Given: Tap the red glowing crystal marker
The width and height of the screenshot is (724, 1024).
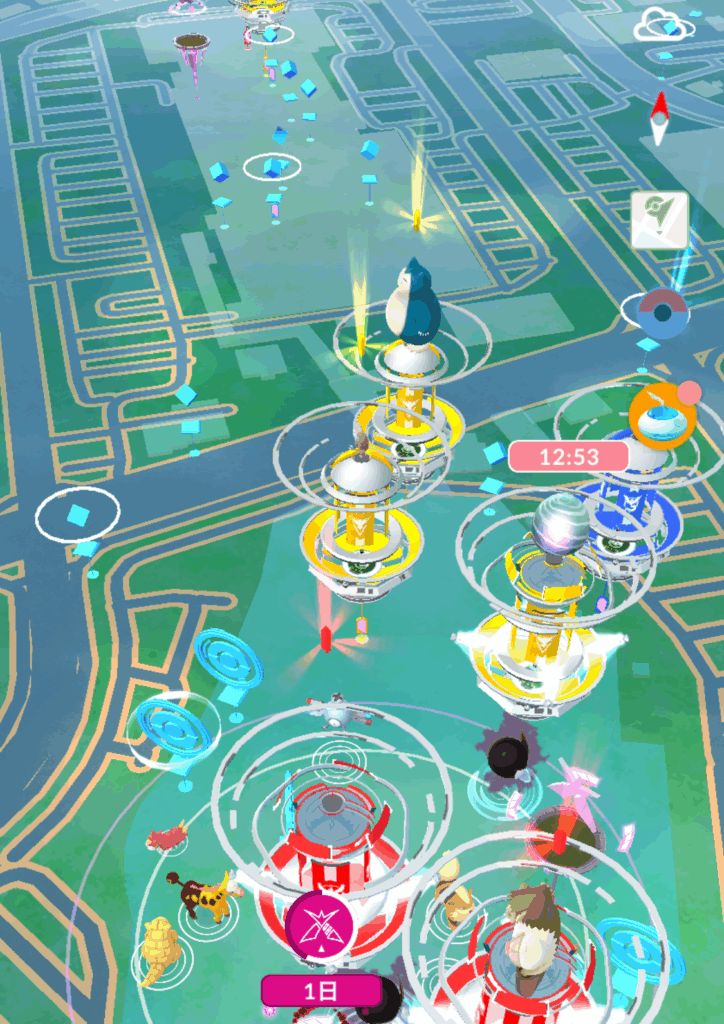Looking at the screenshot, I should (325, 637).
